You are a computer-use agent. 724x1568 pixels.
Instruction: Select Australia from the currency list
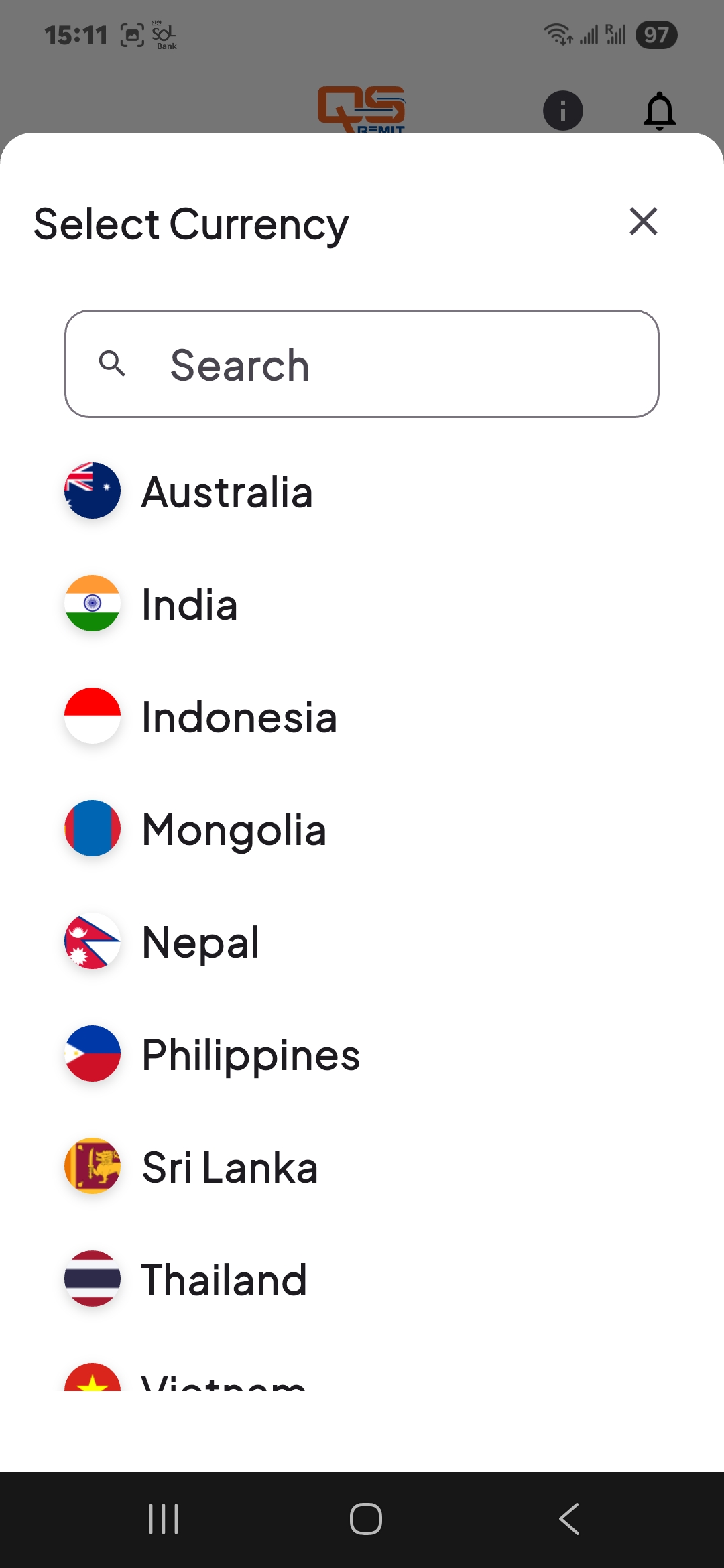click(228, 491)
